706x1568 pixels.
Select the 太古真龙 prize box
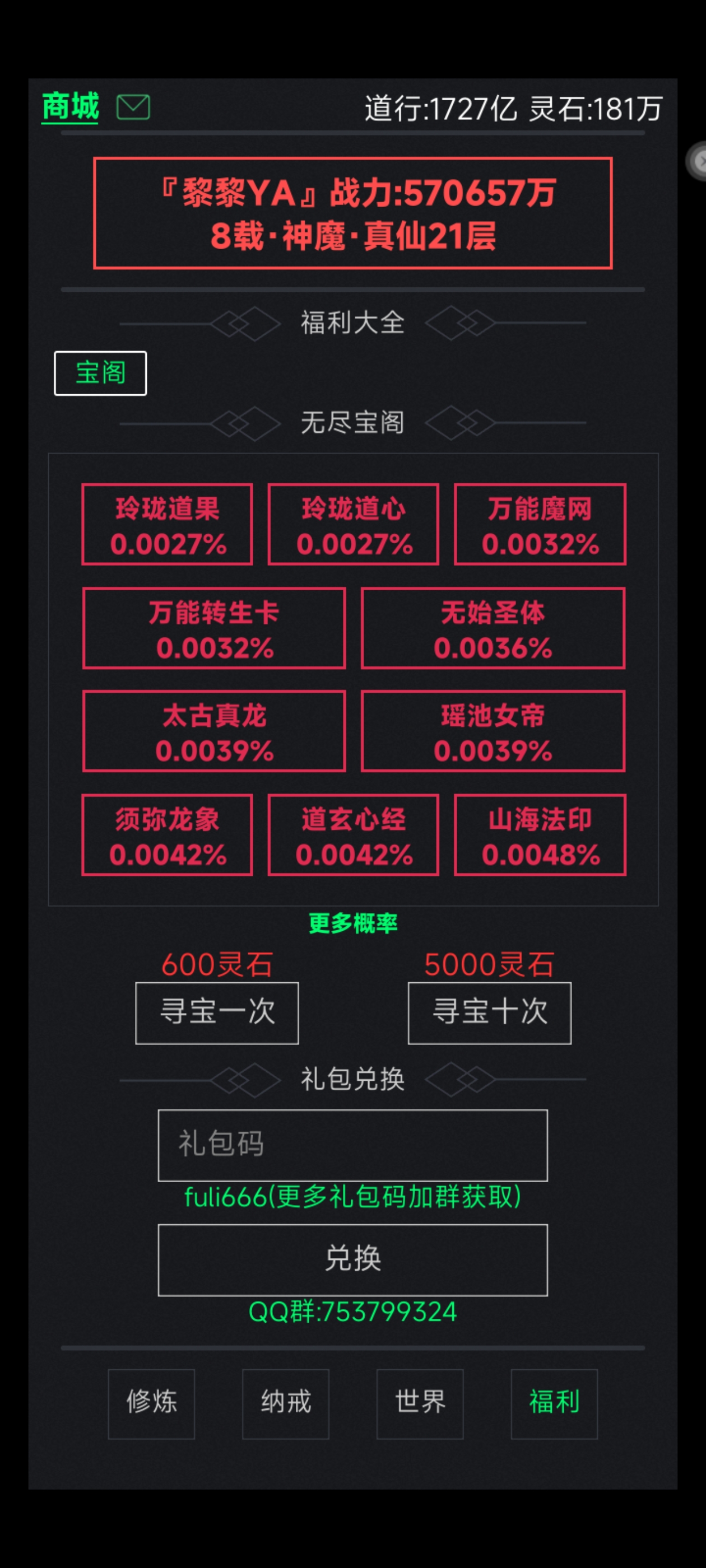pyautogui.click(x=214, y=732)
